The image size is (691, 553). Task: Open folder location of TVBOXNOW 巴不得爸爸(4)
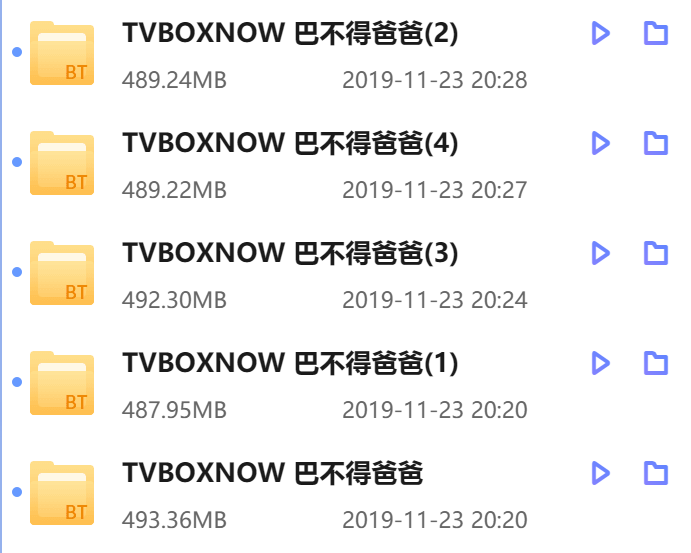[x=655, y=144]
